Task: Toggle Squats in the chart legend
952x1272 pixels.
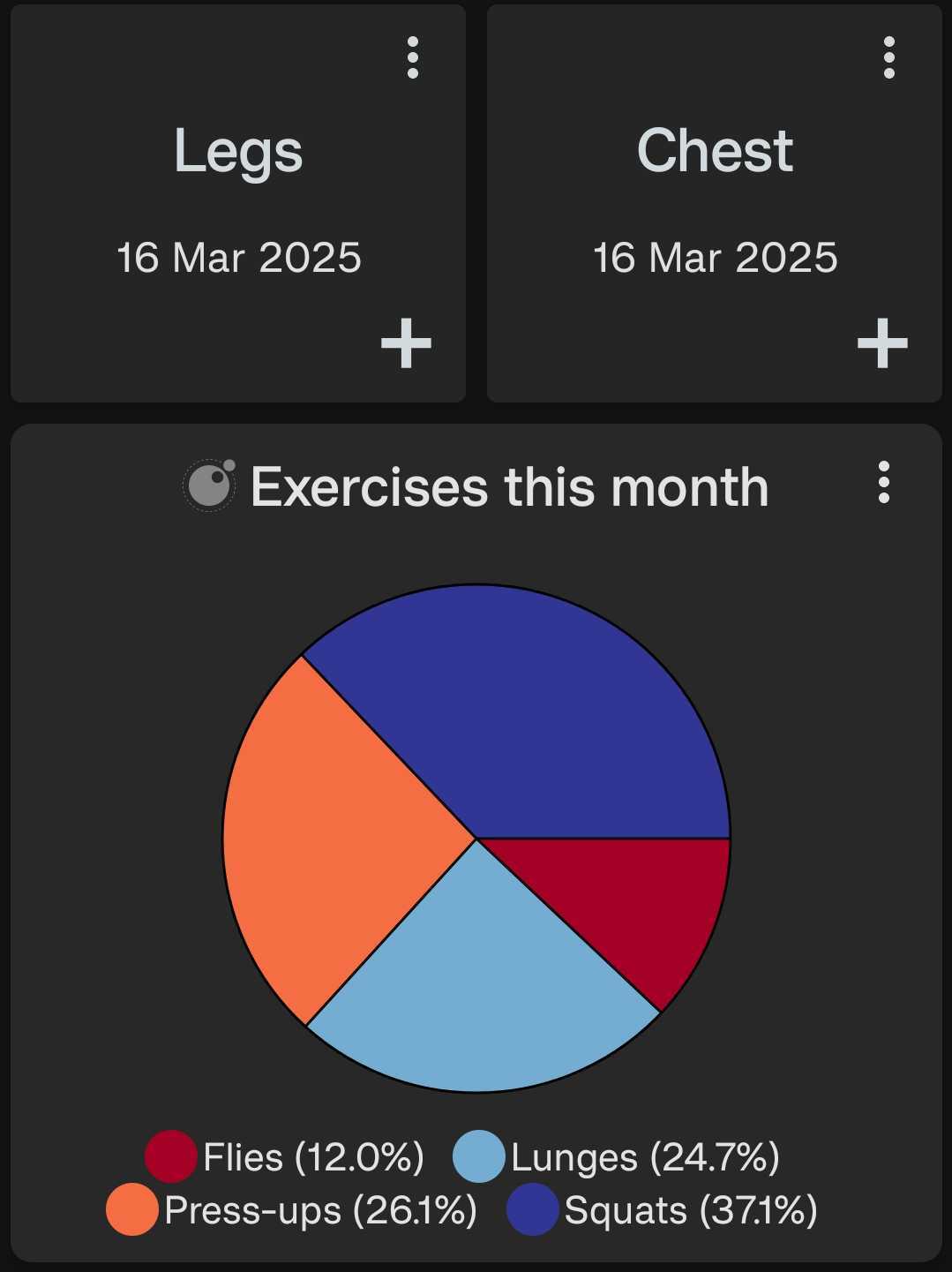Action: (x=663, y=1210)
